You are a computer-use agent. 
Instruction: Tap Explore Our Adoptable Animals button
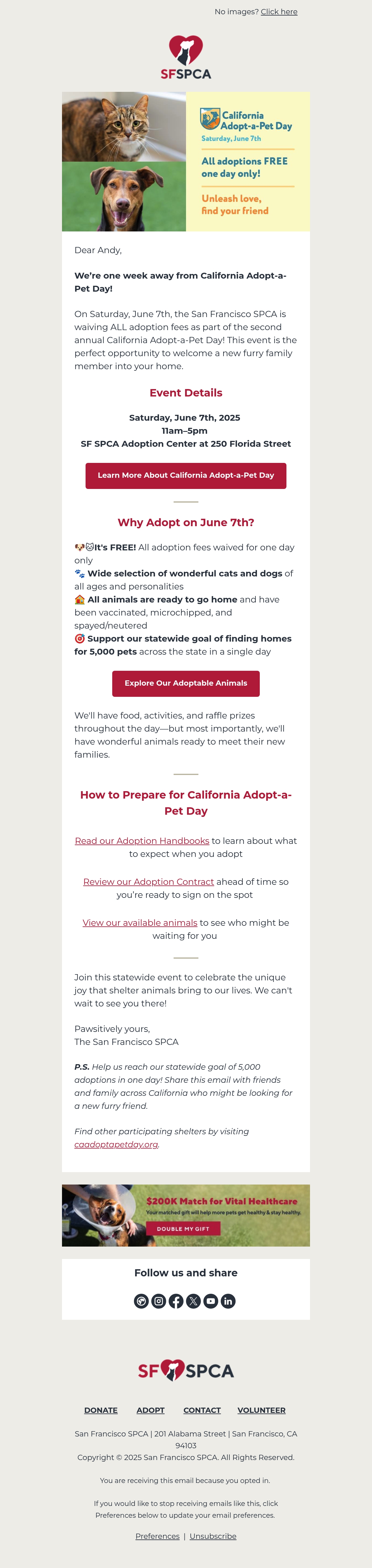[186, 683]
